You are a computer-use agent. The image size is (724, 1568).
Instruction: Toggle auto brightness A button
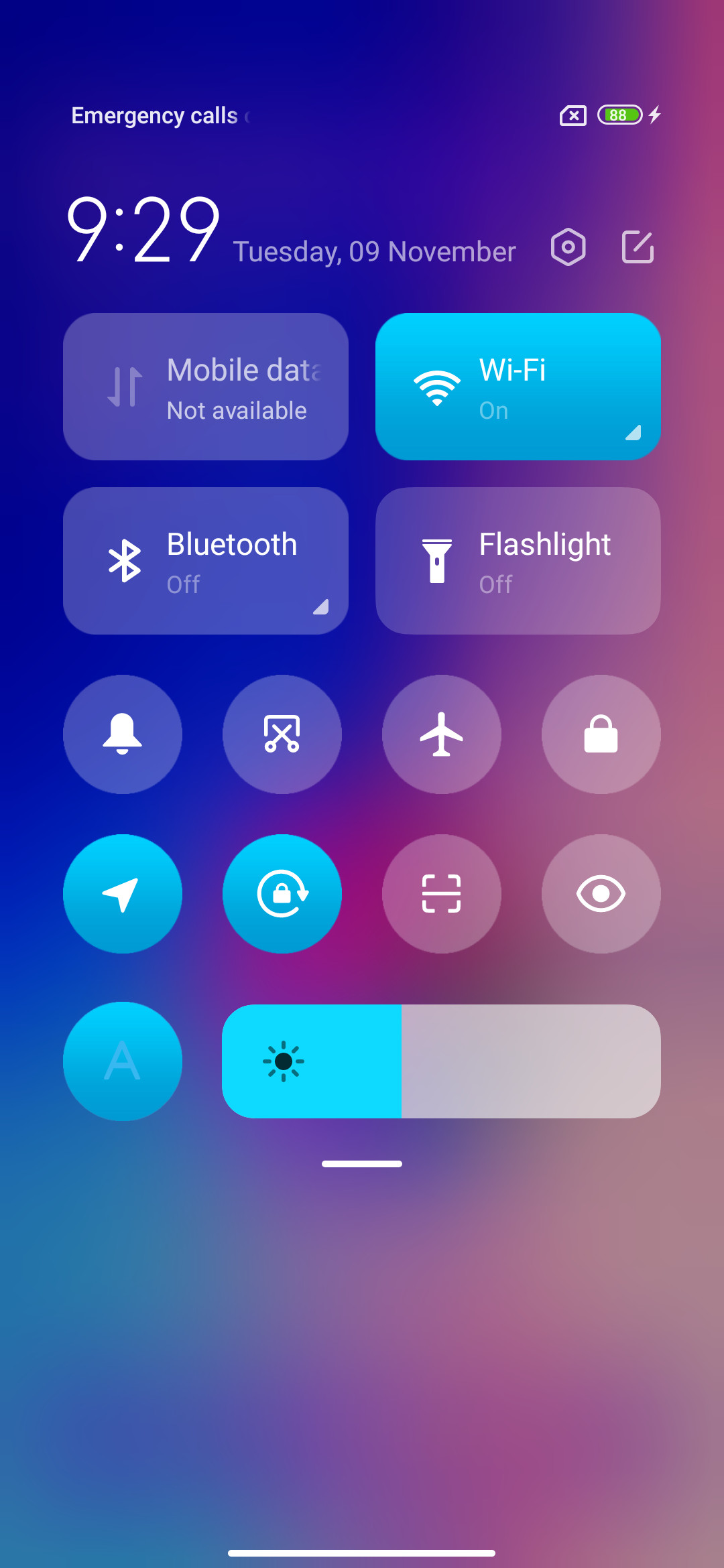click(123, 1061)
